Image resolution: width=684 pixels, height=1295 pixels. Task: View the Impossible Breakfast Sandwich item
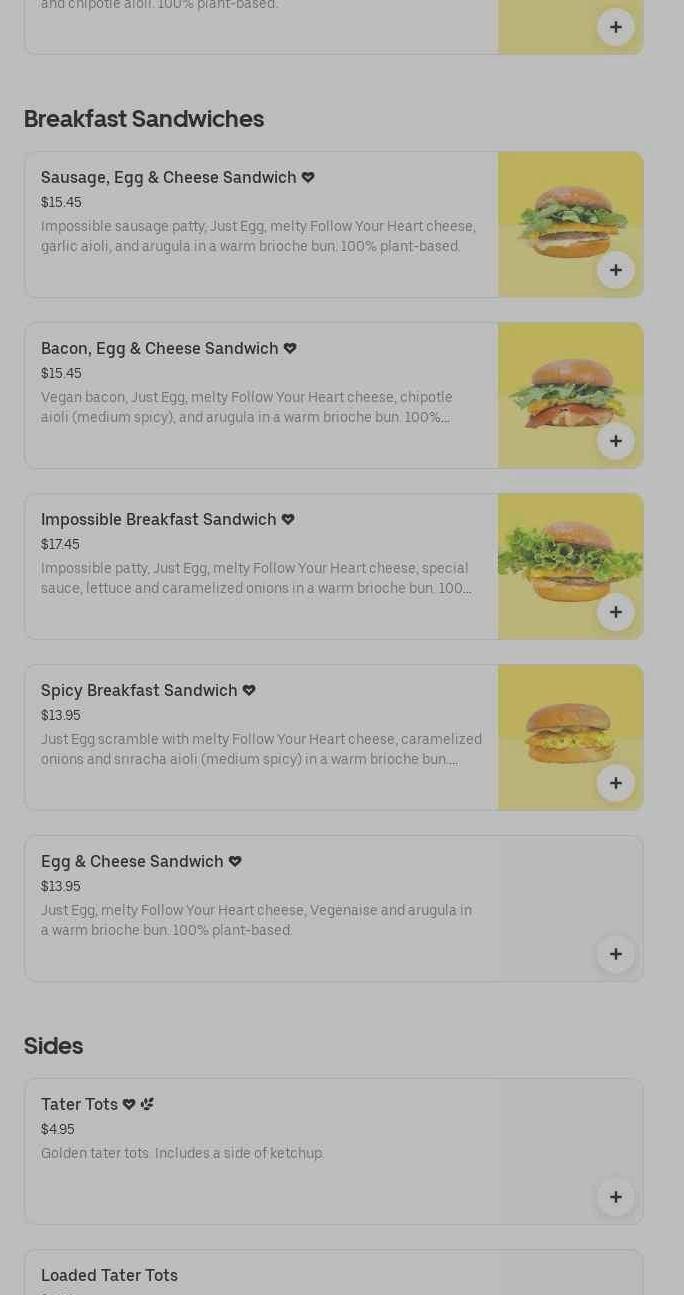click(x=334, y=567)
